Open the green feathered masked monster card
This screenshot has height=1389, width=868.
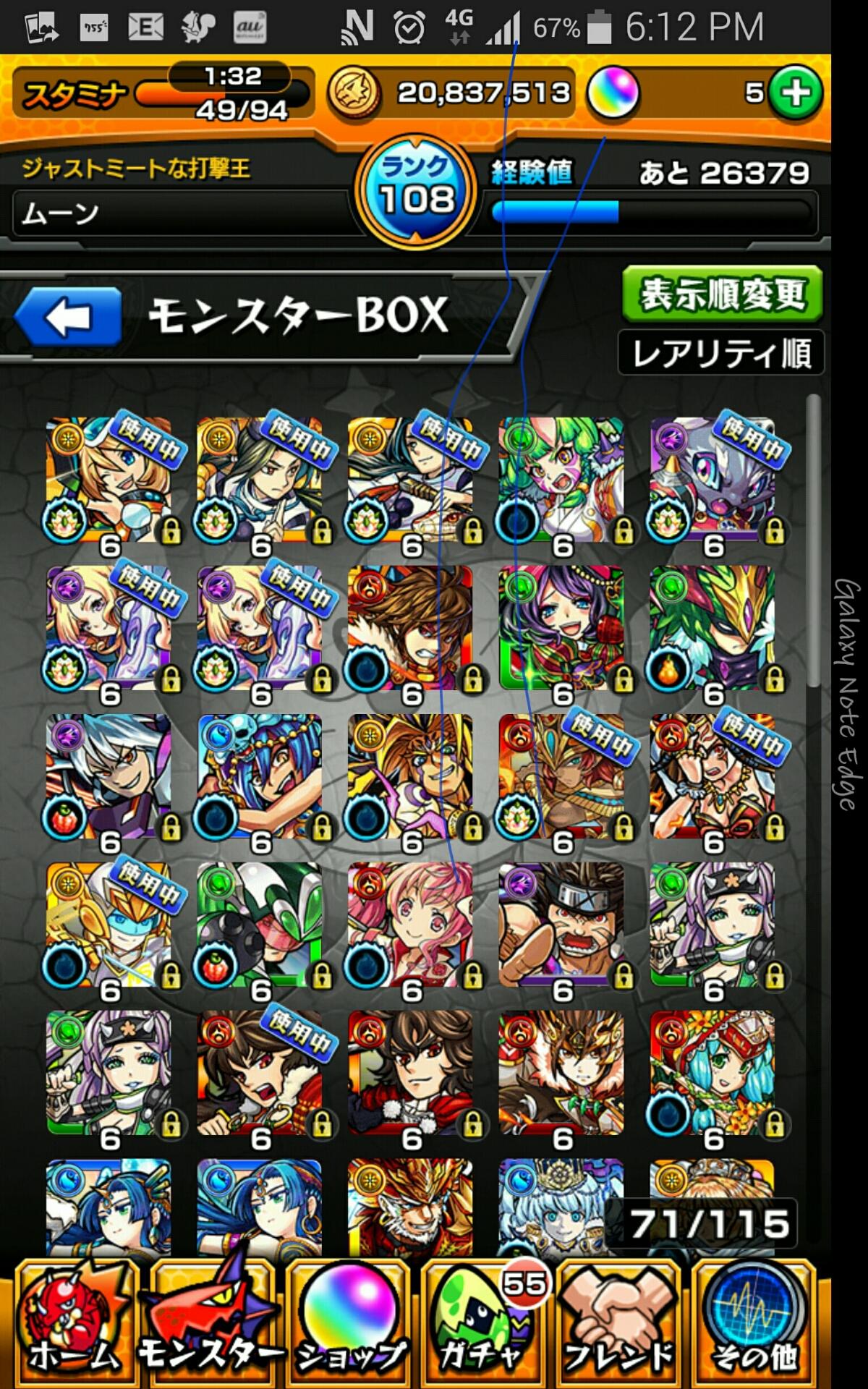click(x=712, y=629)
